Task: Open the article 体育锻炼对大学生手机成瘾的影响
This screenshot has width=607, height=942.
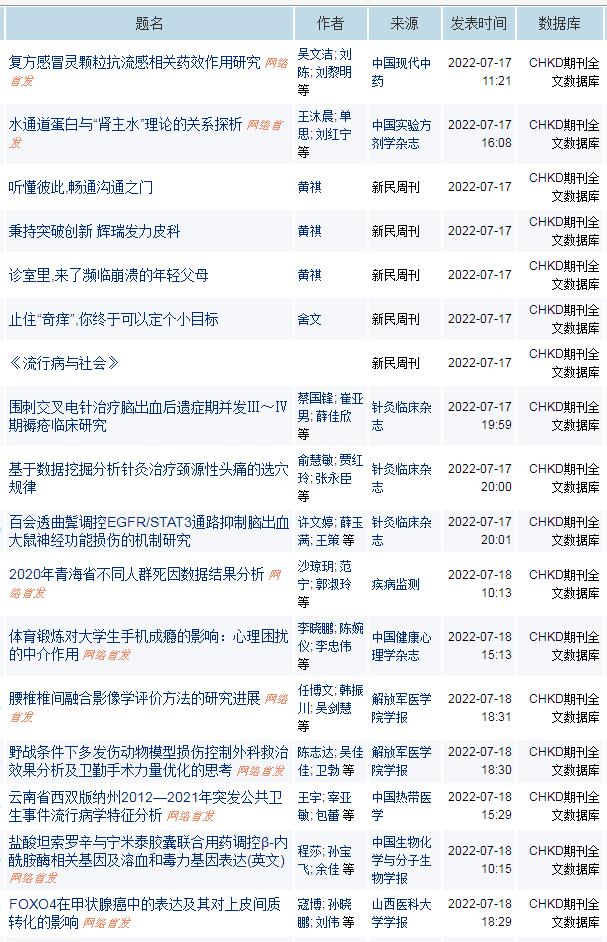Action: (x=148, y=636)
